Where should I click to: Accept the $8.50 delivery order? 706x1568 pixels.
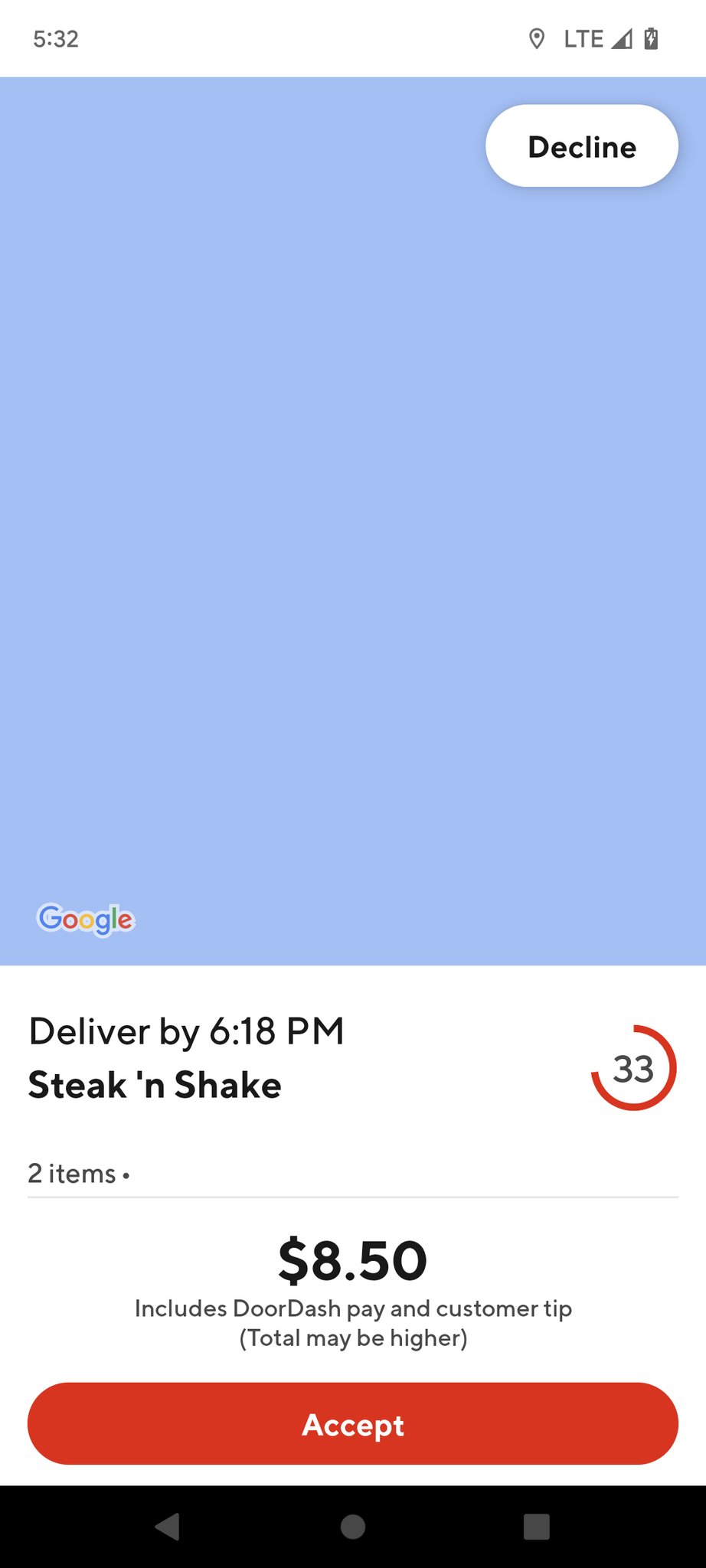pos(353,1424)
